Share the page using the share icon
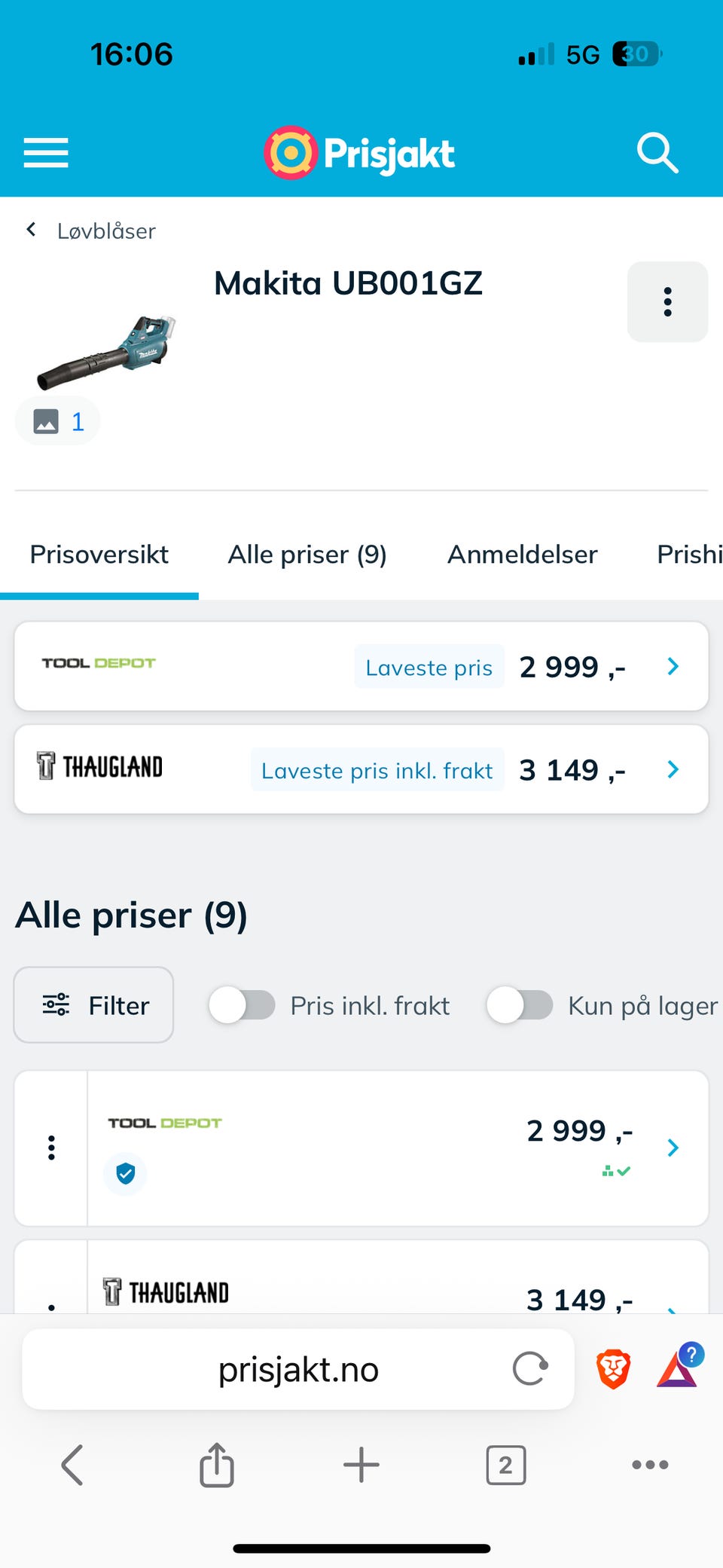 (x=216, y=1465)
